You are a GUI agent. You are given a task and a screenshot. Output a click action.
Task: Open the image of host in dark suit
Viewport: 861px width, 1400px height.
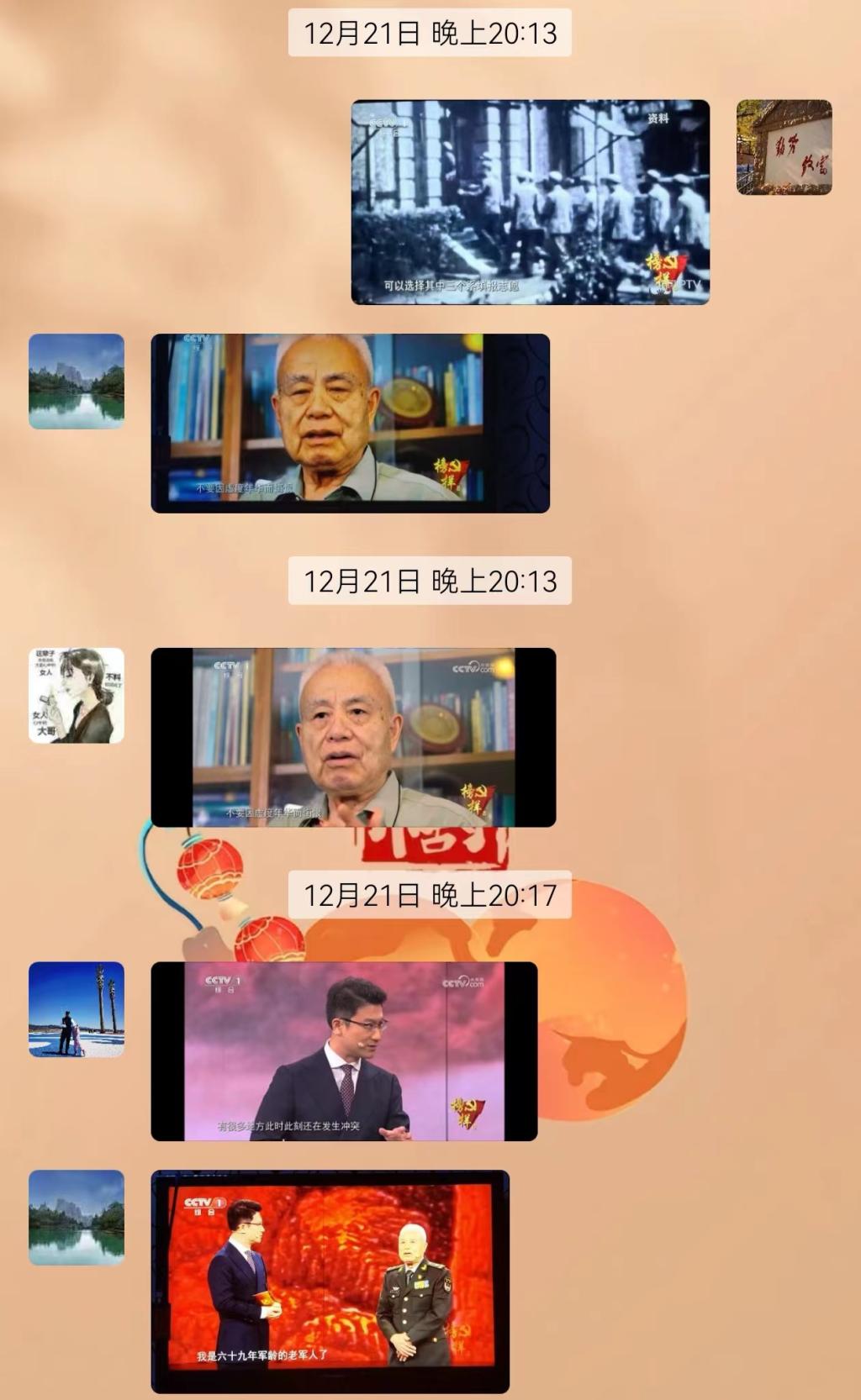pyautogui.click(x=344, y=1051)
